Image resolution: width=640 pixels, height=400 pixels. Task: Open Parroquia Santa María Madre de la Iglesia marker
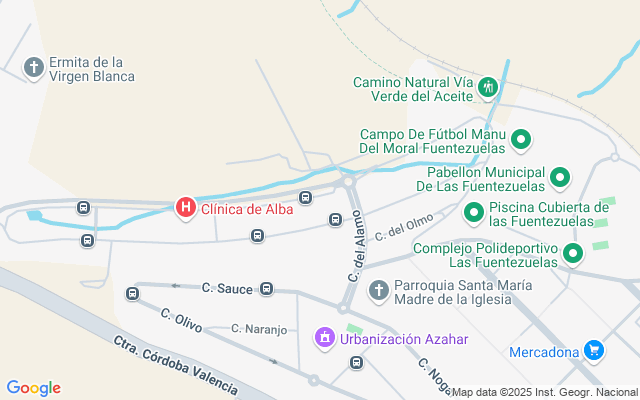pyautogui.click(x=379, y=291)
